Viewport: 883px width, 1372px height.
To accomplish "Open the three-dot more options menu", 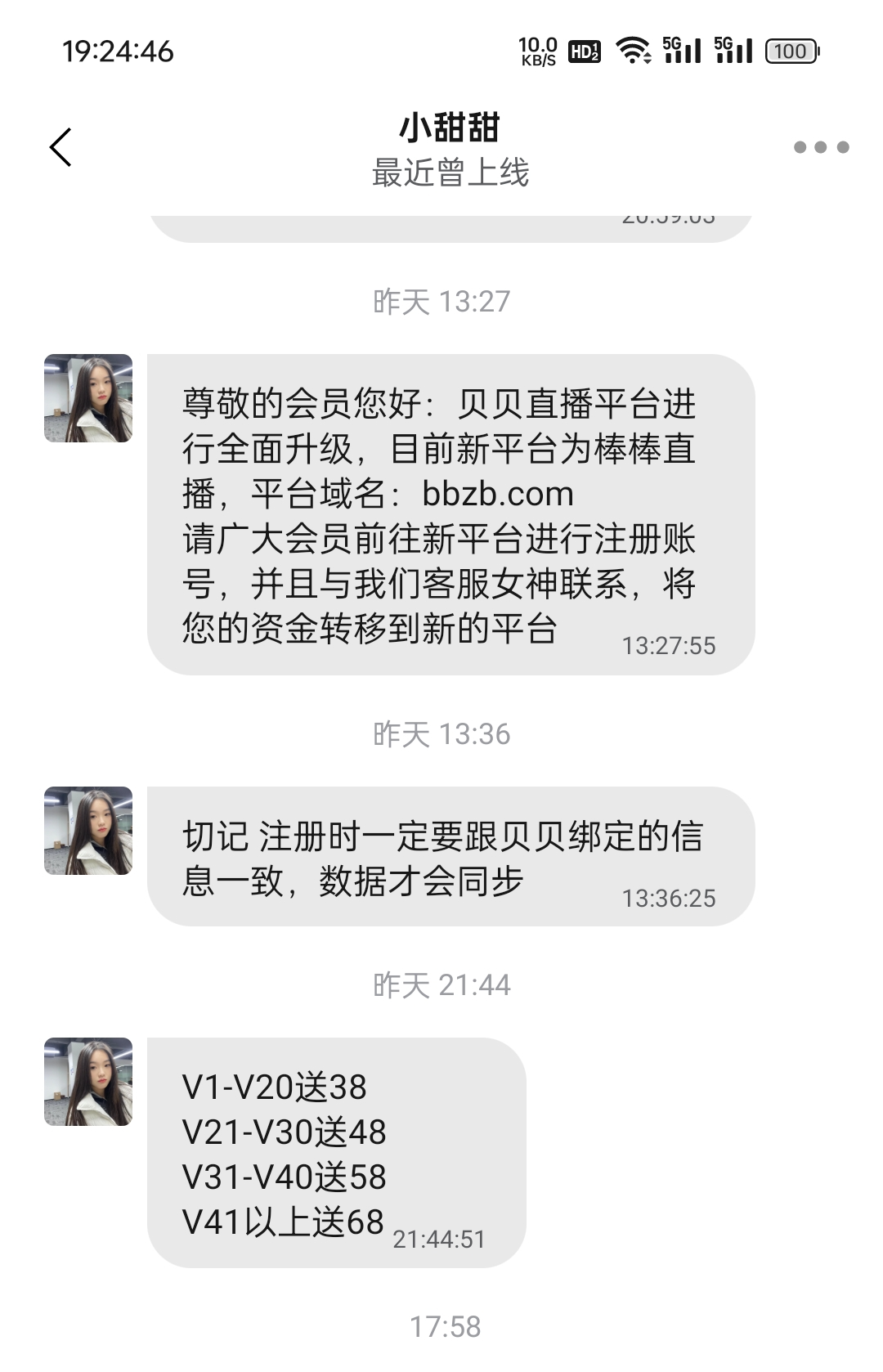I will coord(821,147).
